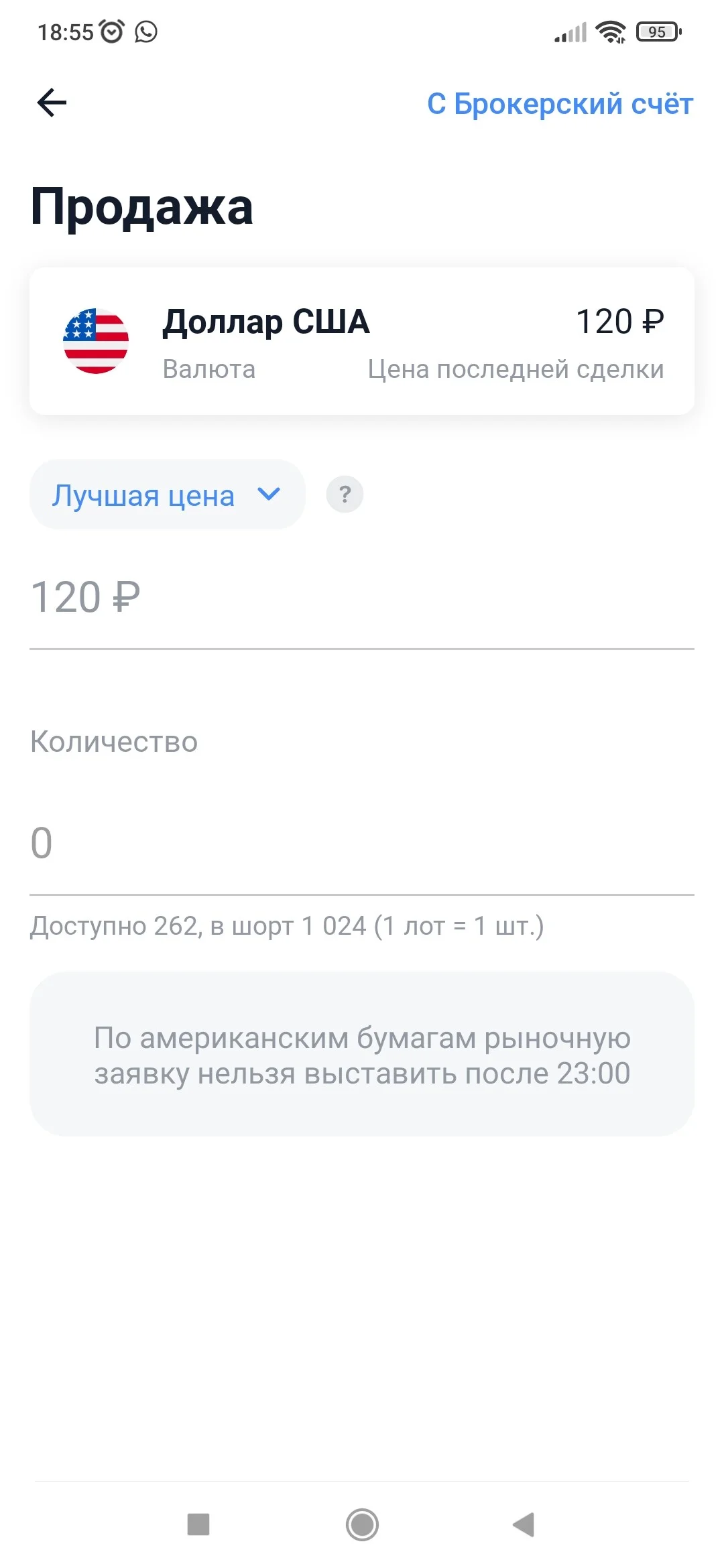Open the 'С Брокерский счёт' account selector
This screenshot has height=1568, width=724.
(x=560, y=104)
